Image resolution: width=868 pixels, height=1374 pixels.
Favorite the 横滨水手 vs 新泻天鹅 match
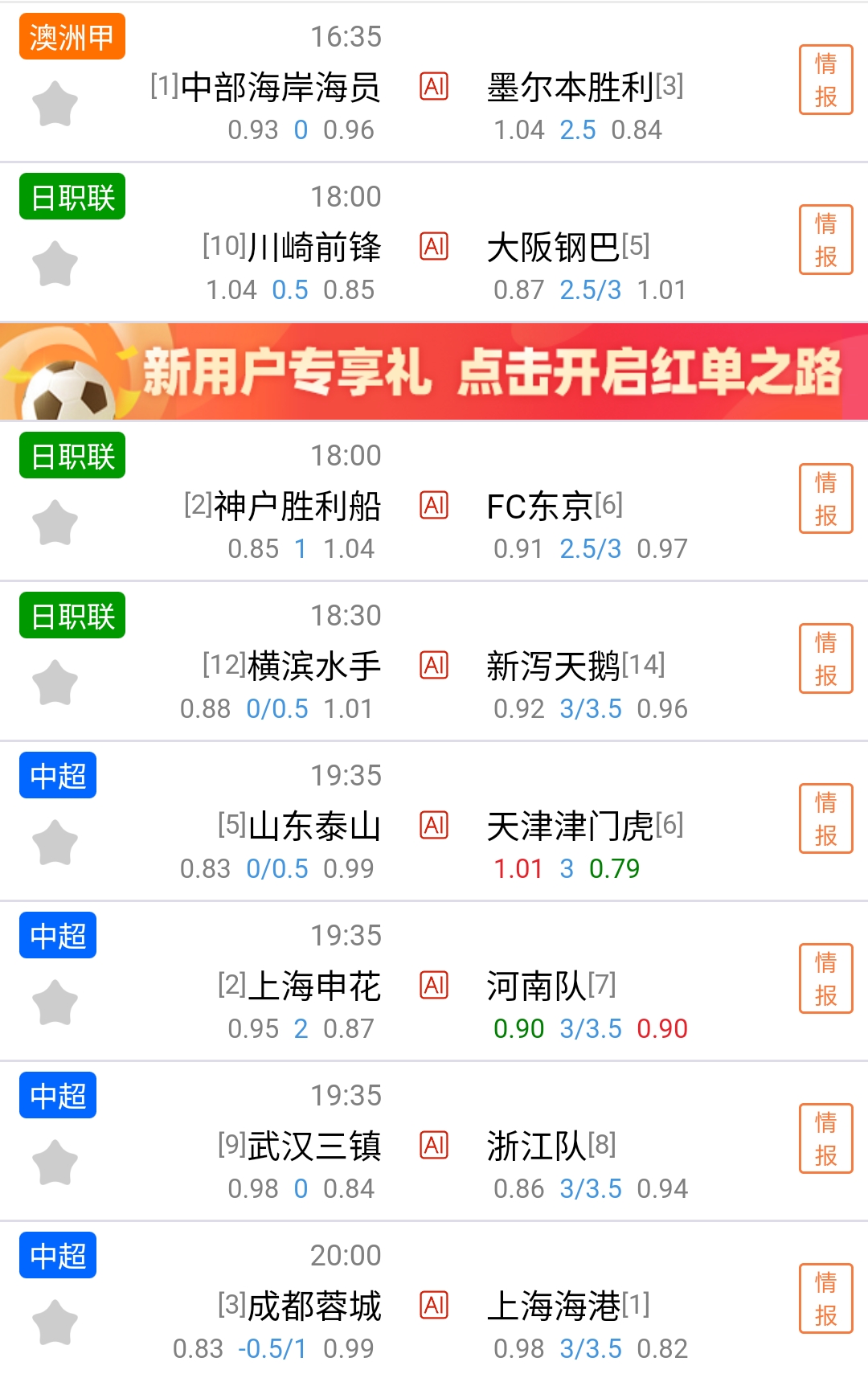coord(55,683)
